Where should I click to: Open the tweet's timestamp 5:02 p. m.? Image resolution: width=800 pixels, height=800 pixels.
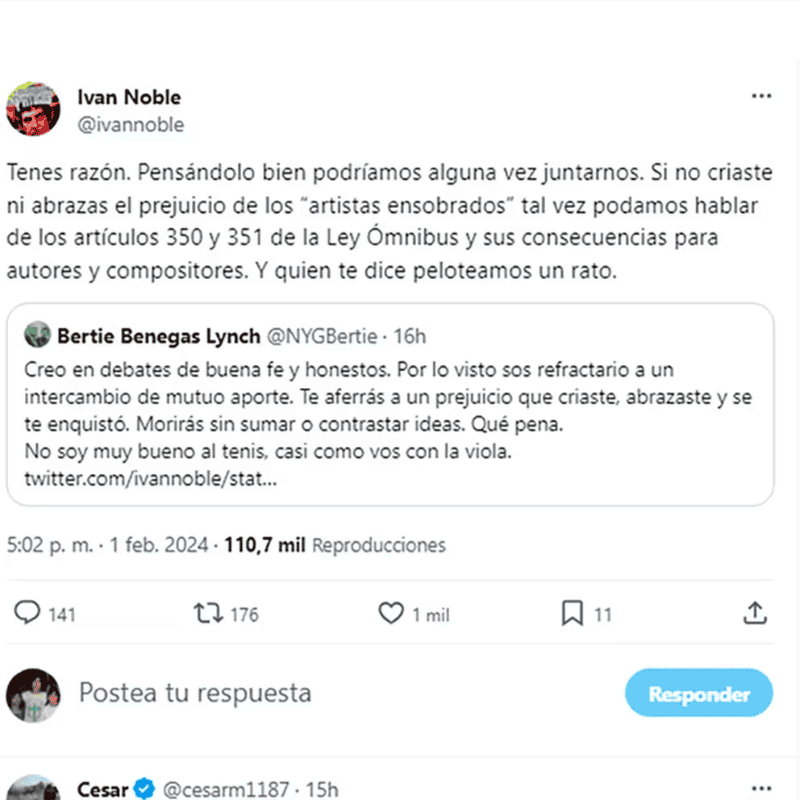tap(50, 545)
